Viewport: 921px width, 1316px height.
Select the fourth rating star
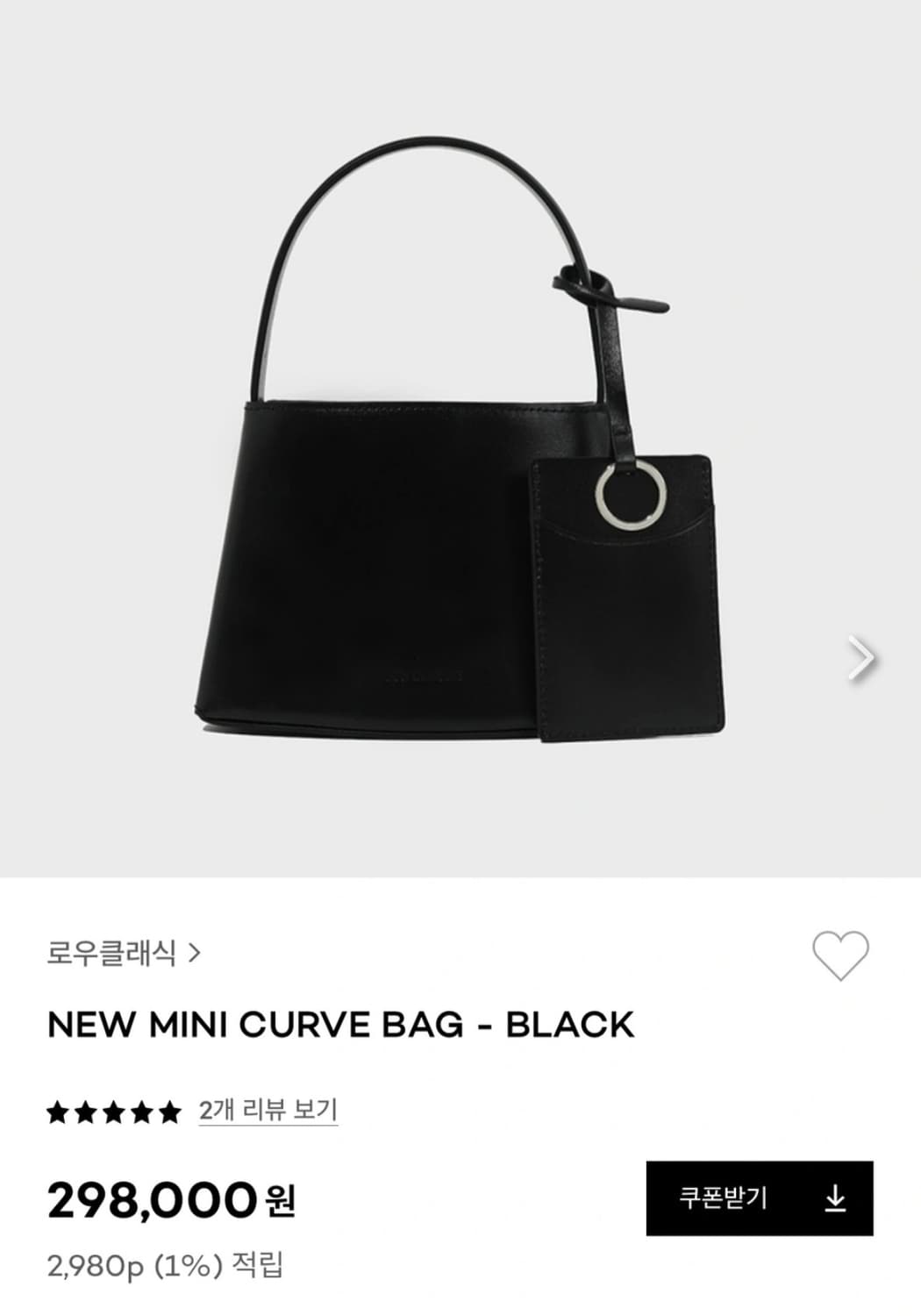140,1109
